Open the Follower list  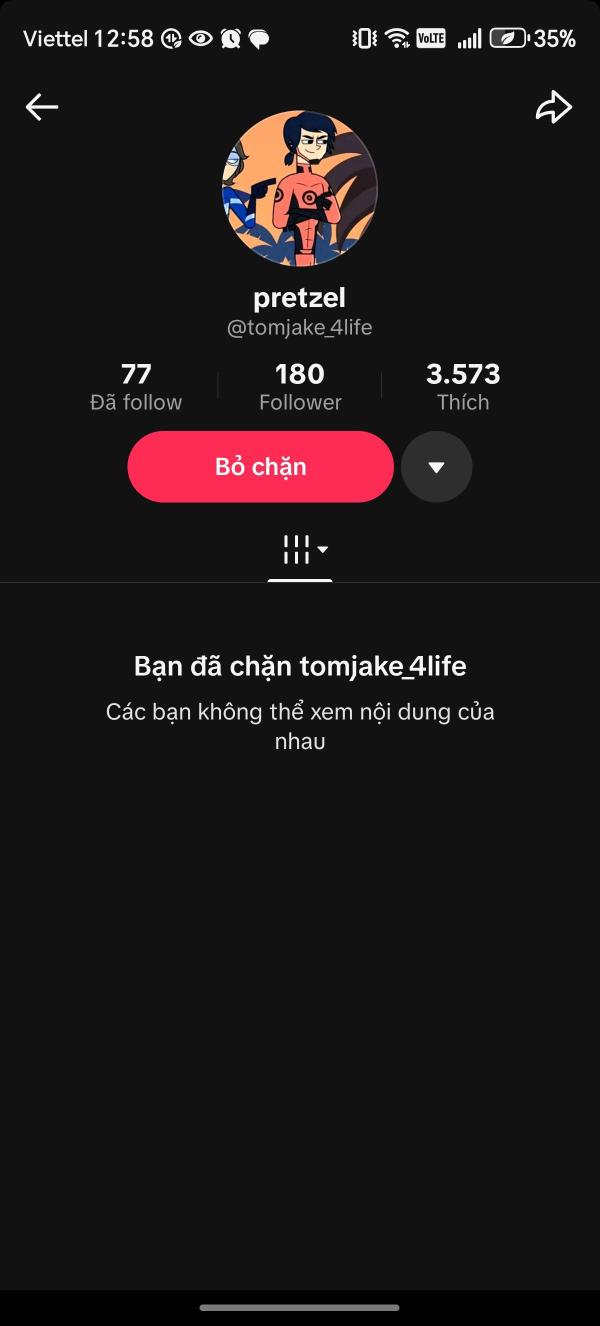[300, 387]
